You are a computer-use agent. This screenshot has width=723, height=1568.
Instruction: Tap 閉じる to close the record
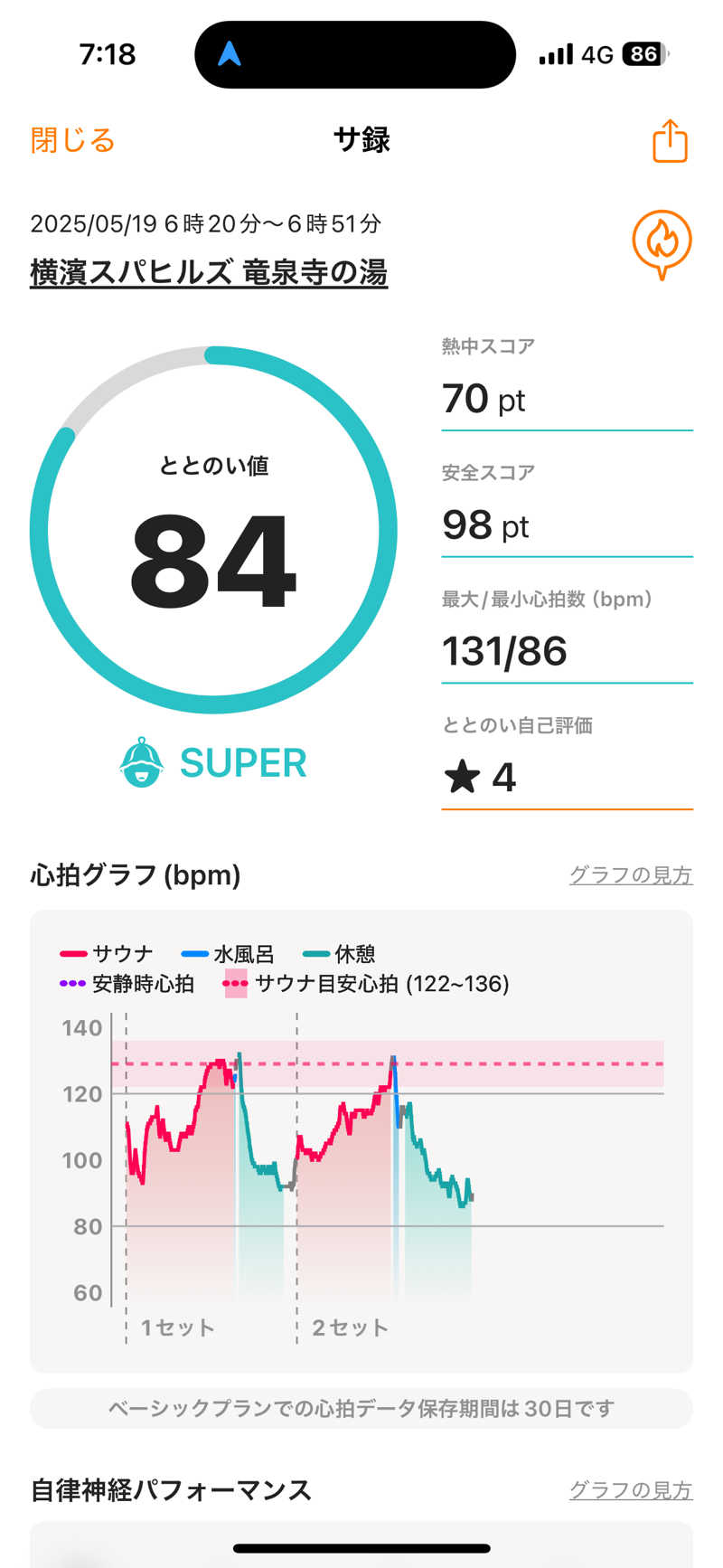[x=72, y=141]
